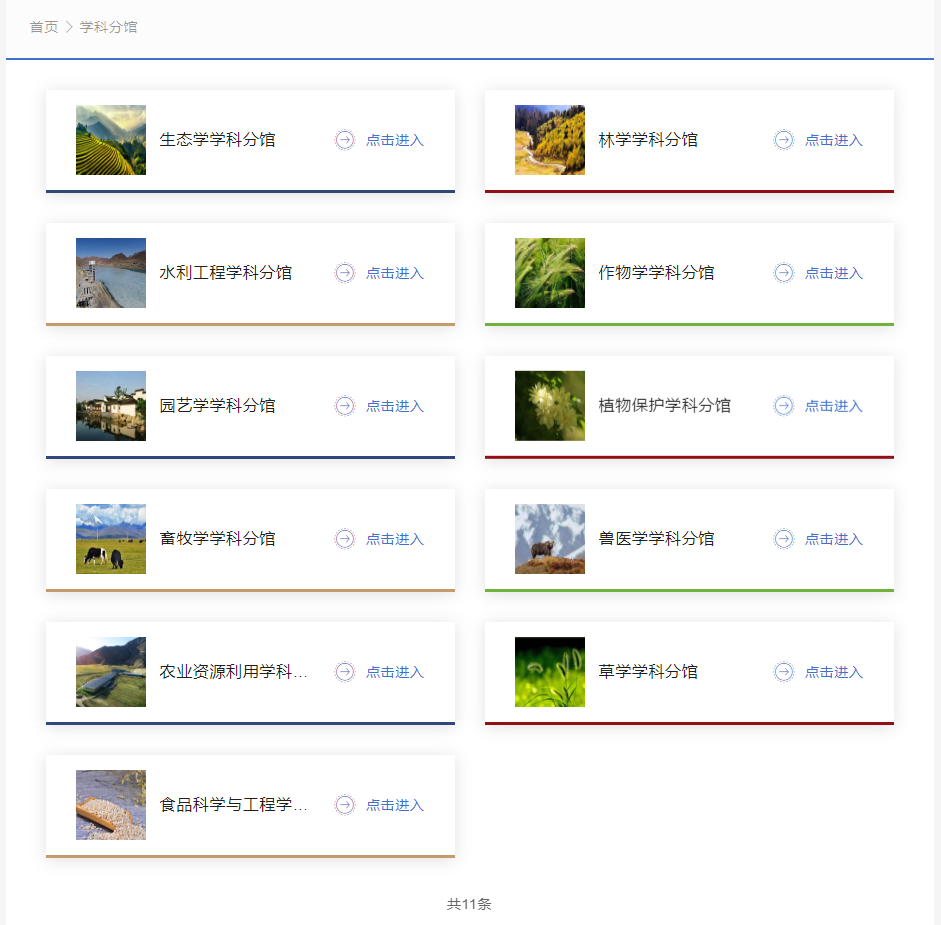Tap 点击进入 for 生态学学科分馆
The width and height of the screenshot is (941, 925).
point(394,140)
